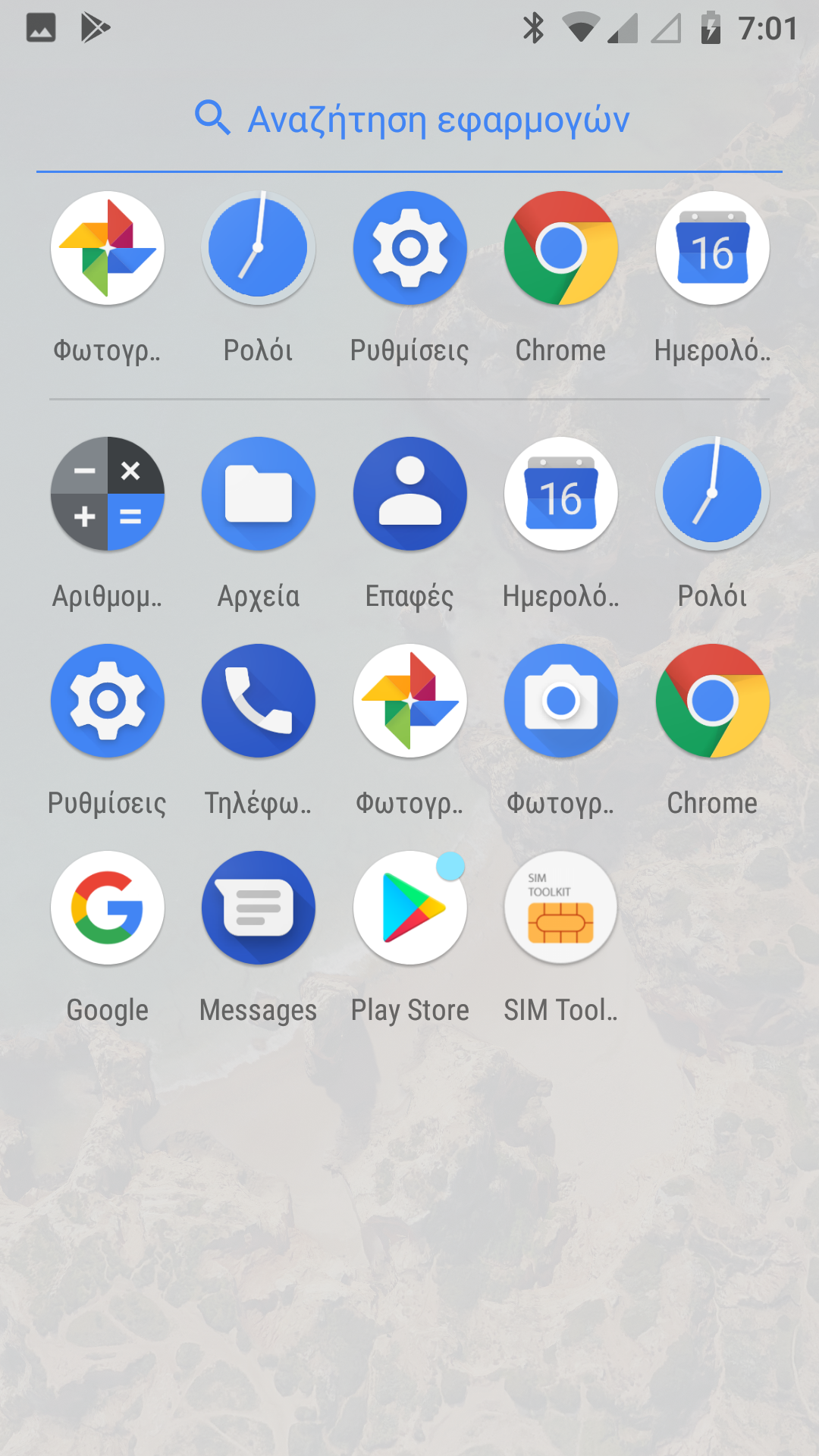
Task: Open Chrome from the suggested apps row
Action: (561, 248)
